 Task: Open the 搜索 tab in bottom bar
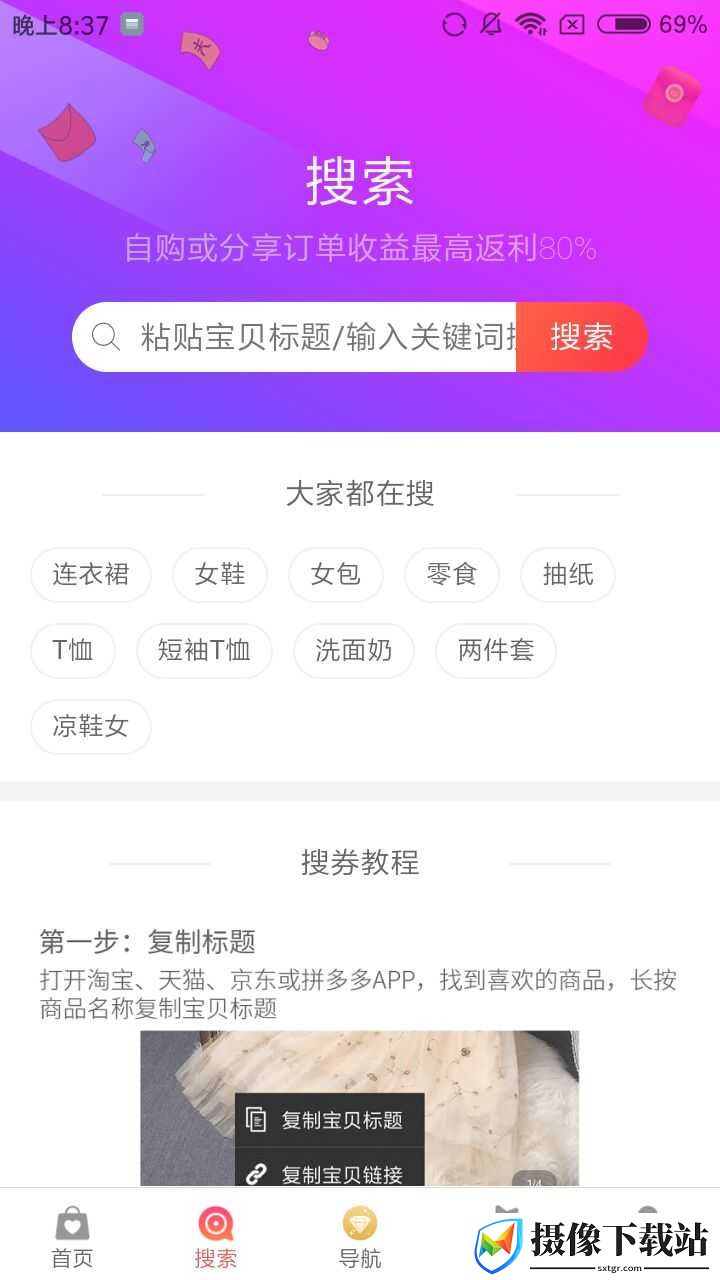click(216, 1236)
